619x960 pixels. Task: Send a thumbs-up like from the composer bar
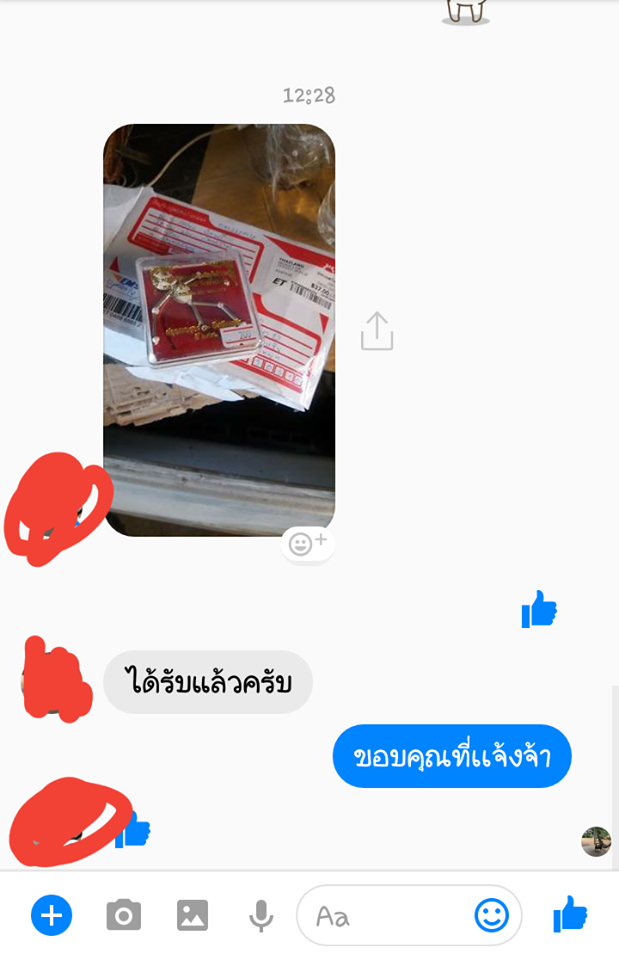[x=571, y=914]
